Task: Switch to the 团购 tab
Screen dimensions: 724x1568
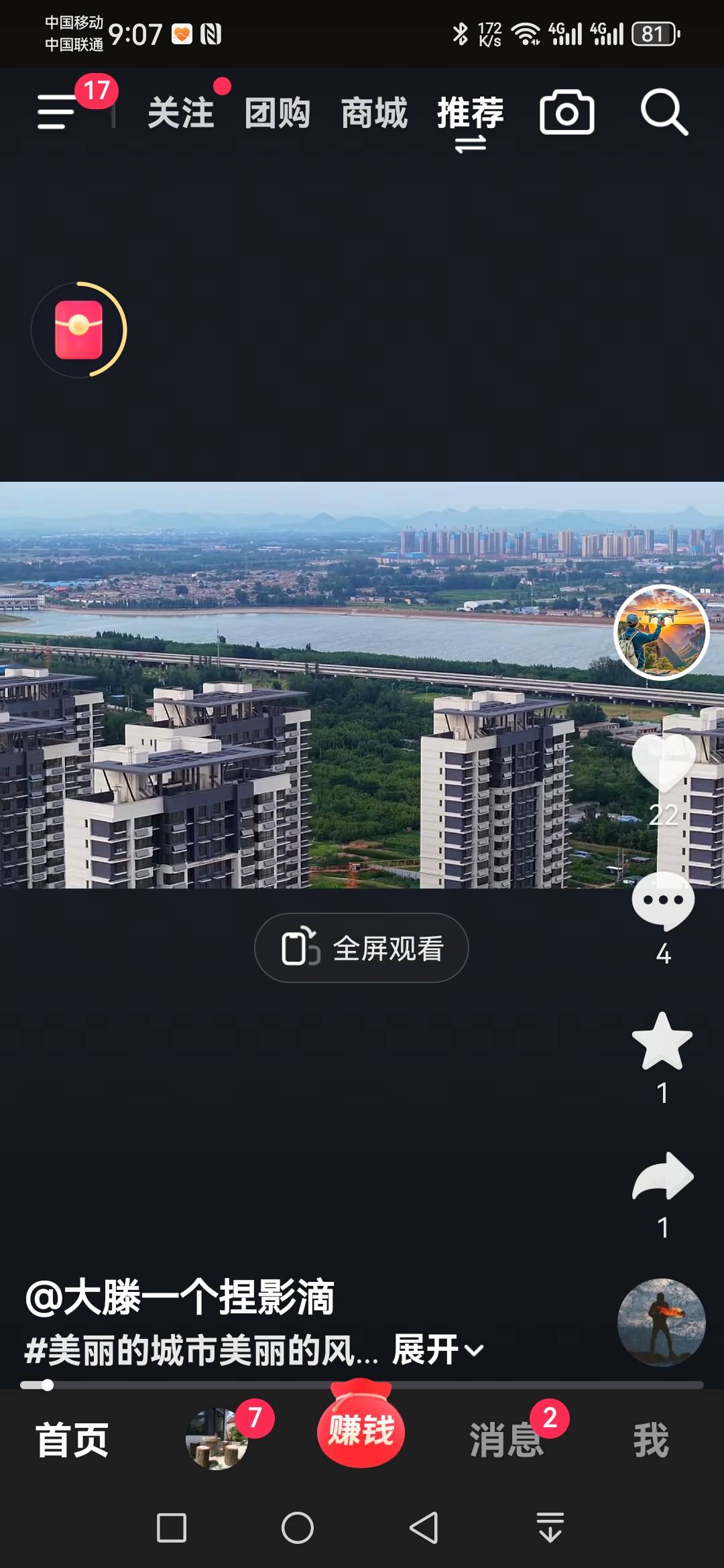Action: 278,113
